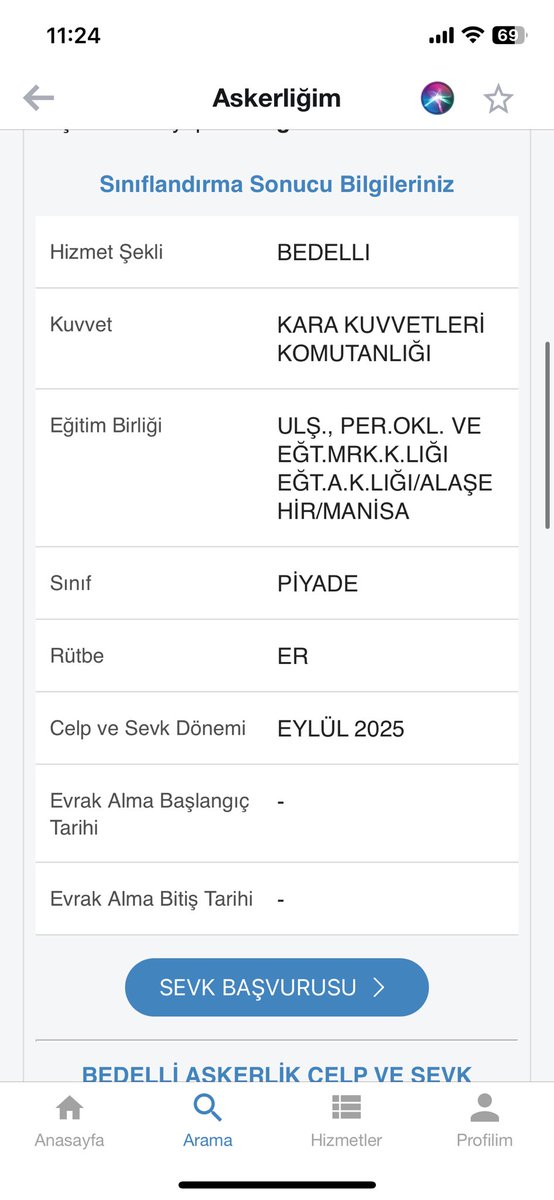Open the Arama tab
554x1200 pixels.
(x=208, y=1121)
